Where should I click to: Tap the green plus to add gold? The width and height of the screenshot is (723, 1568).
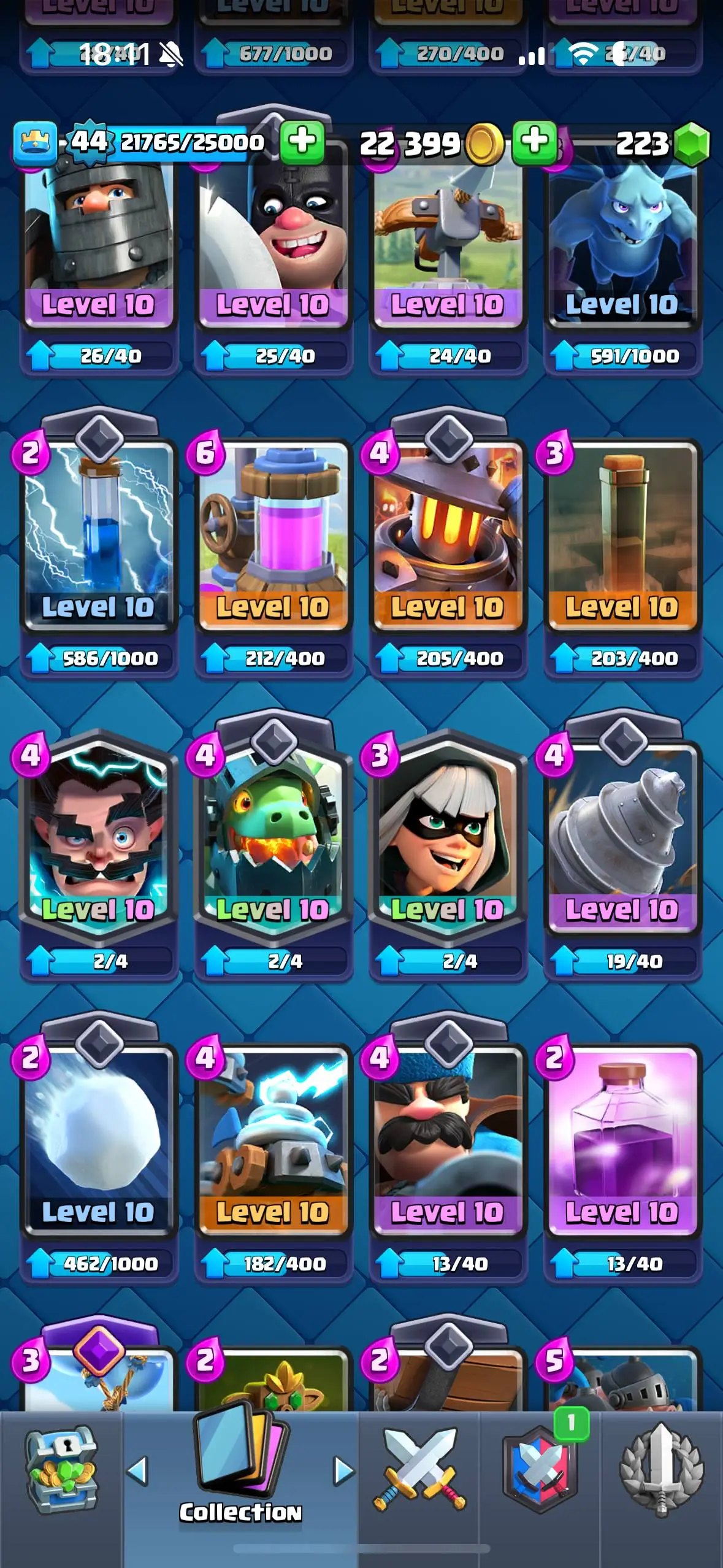pyautogui.click(x=534, y=142)
